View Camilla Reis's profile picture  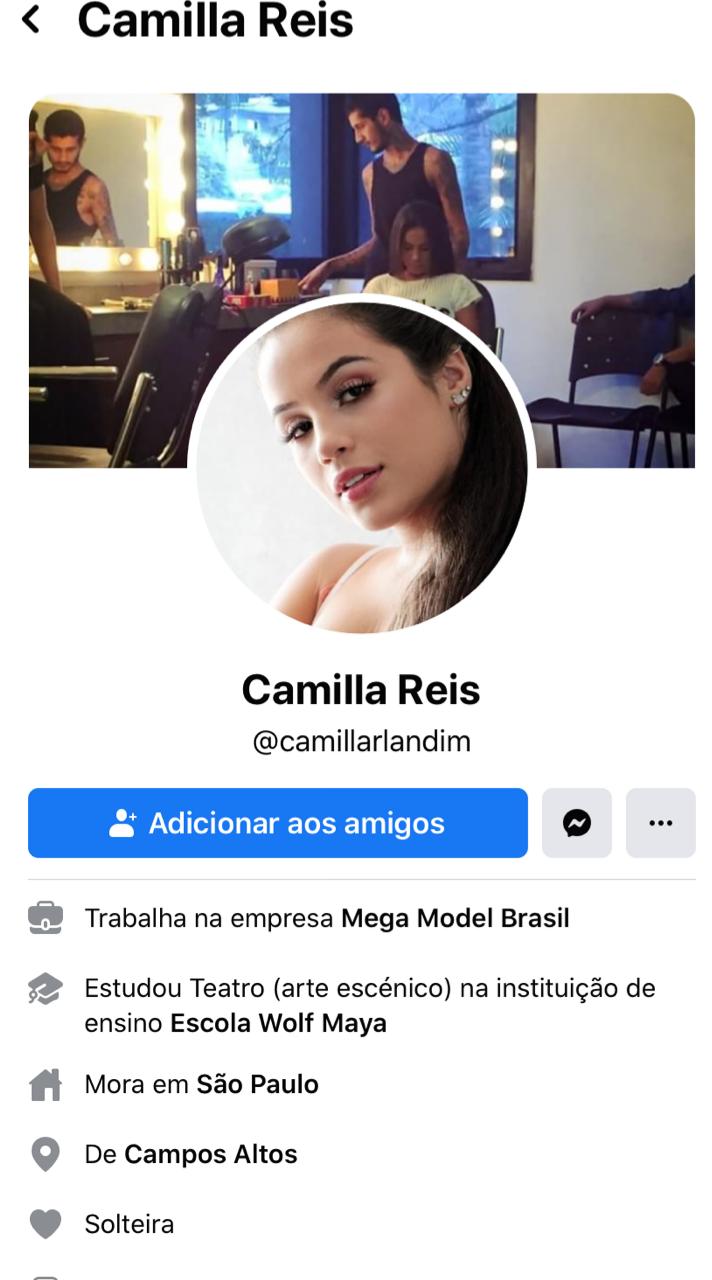(361, 466)
